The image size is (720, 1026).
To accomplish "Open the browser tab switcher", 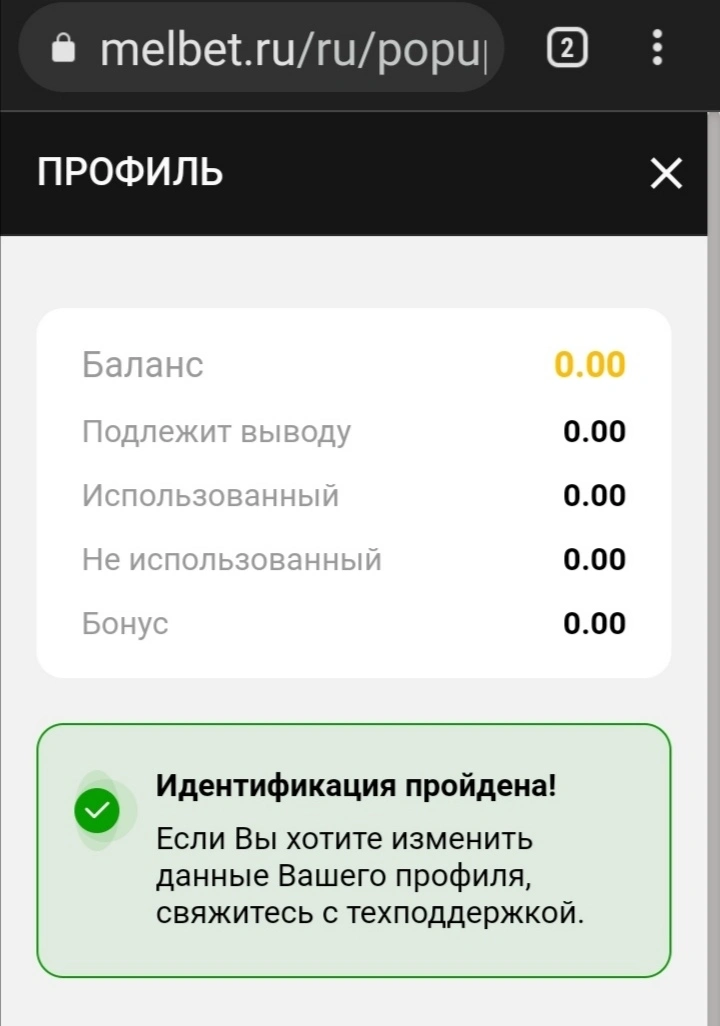I will 567,48.
